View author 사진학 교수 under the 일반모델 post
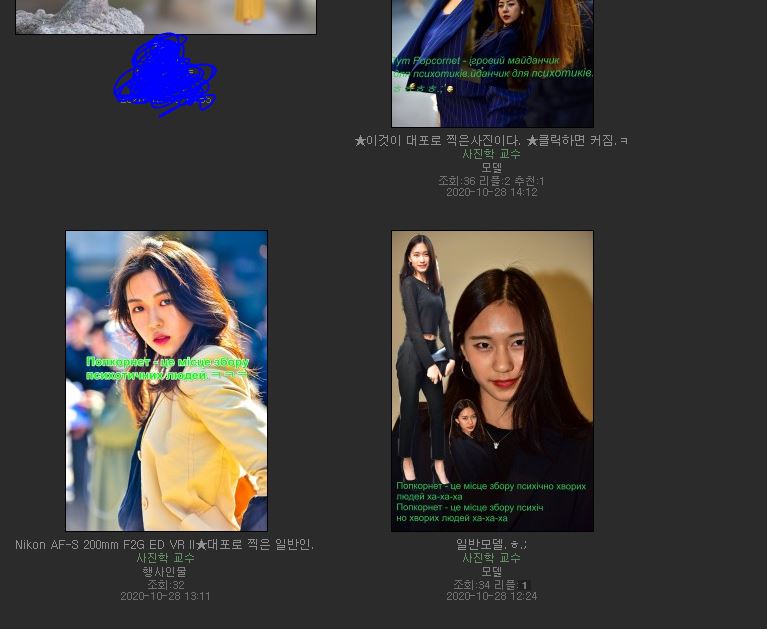Viewport: 767px width, 629px height. (x=491, y=558)
